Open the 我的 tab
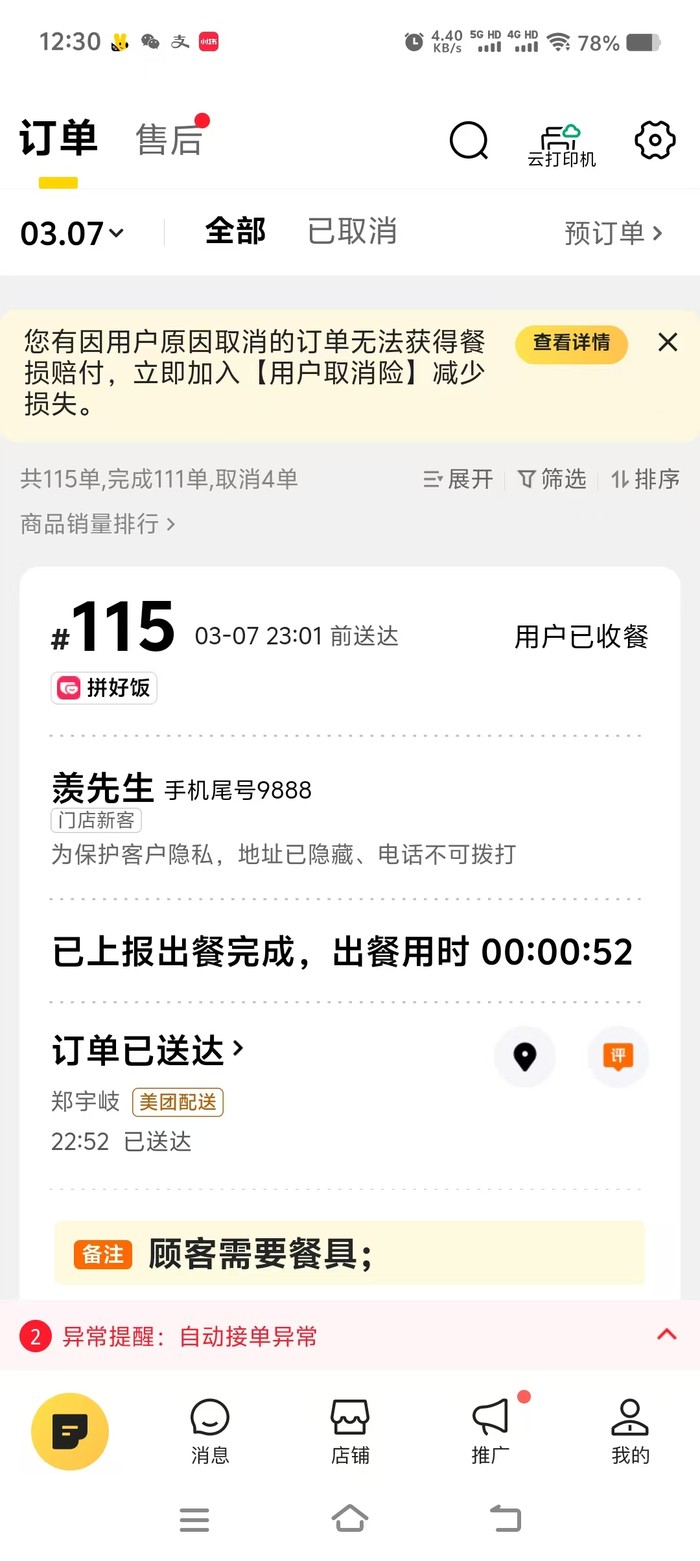Screen dimensions: 700x1561 coord(630,1431)
